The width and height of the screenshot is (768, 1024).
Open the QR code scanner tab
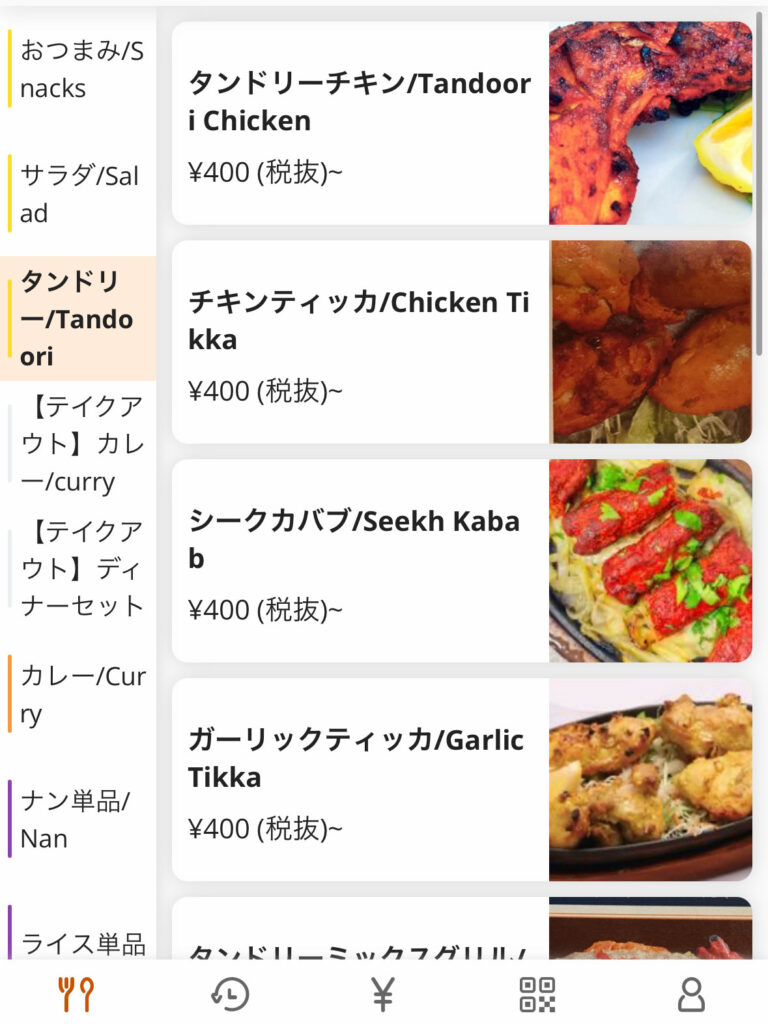pyautogui.click(x=537, y=994)
